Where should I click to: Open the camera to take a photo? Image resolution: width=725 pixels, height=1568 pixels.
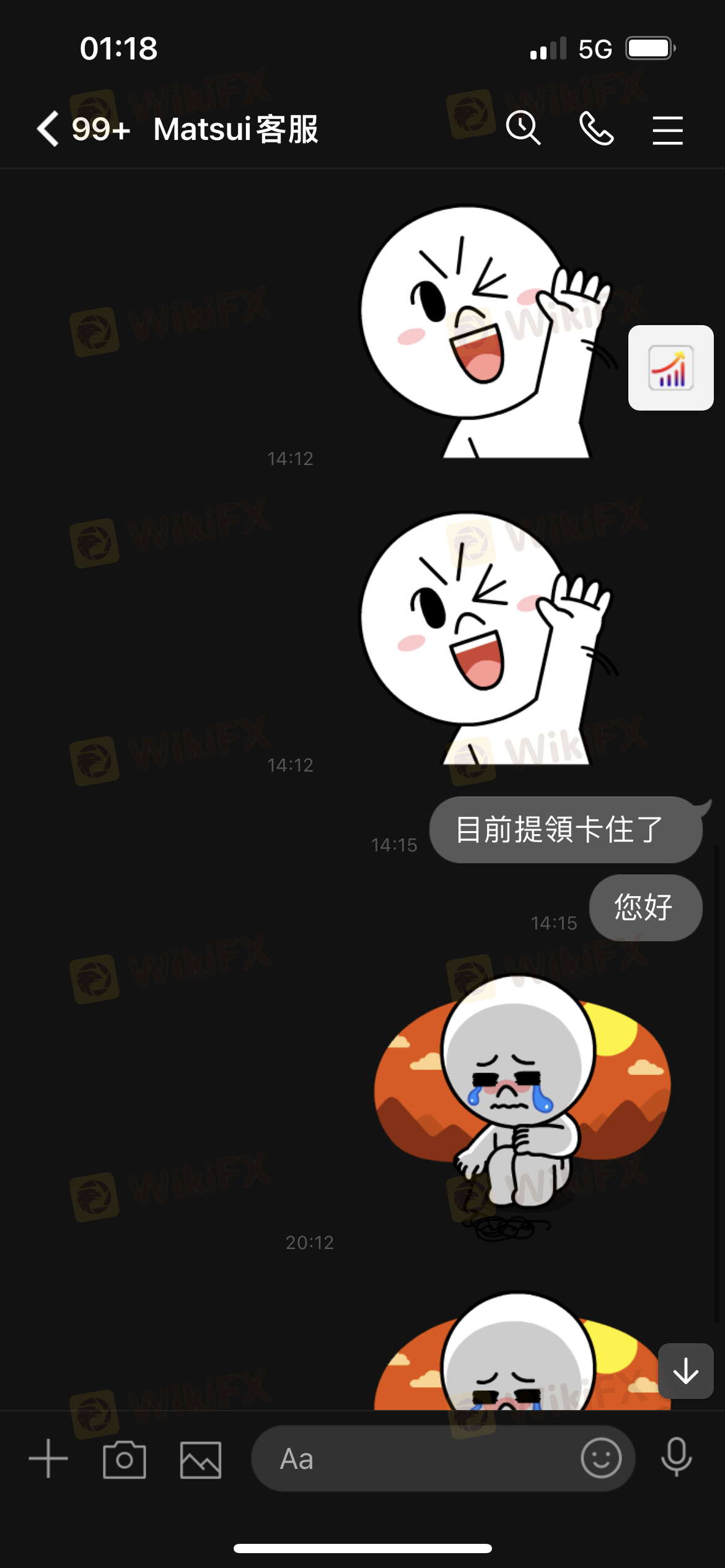point(125,1459)
